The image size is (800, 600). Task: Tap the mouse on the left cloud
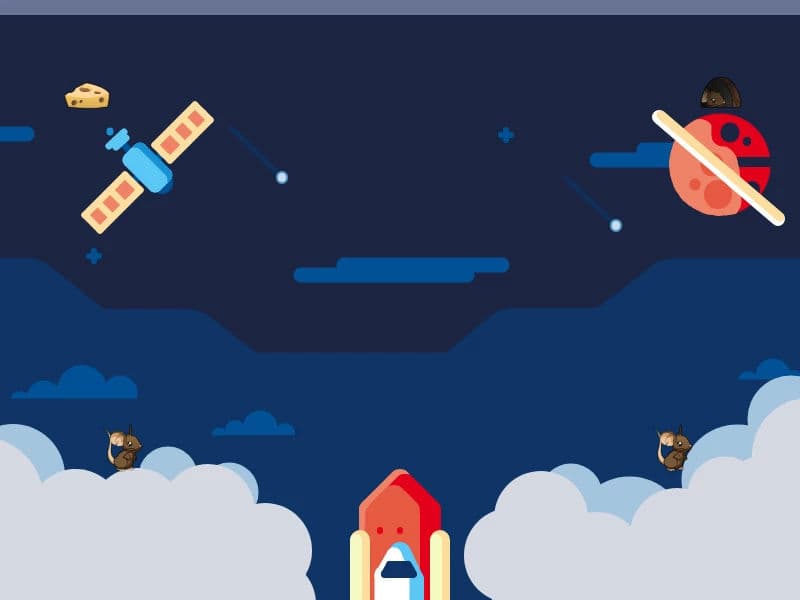point(125,449)
